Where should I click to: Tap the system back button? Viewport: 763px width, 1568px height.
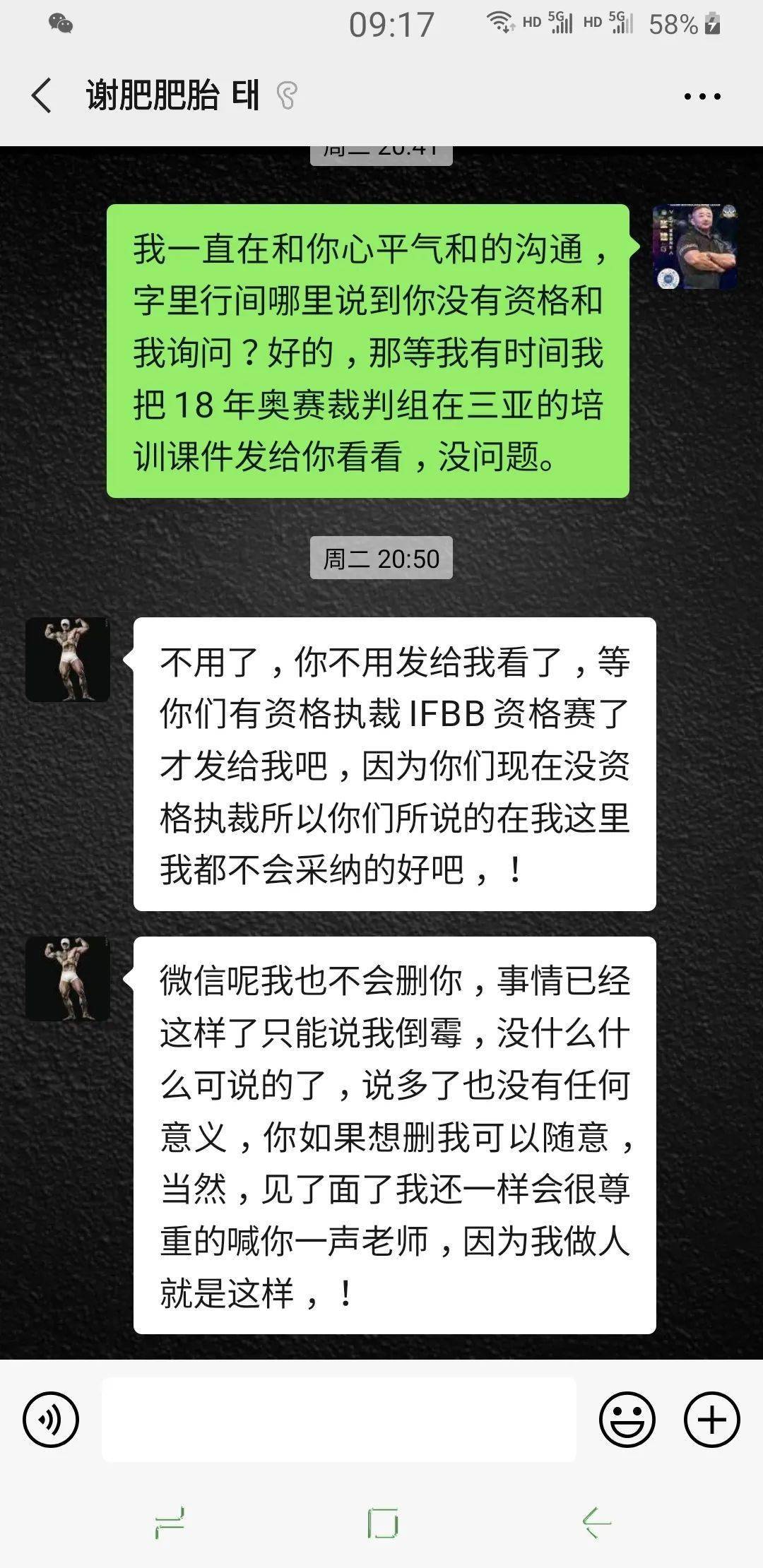click(x=597, y=1522)
